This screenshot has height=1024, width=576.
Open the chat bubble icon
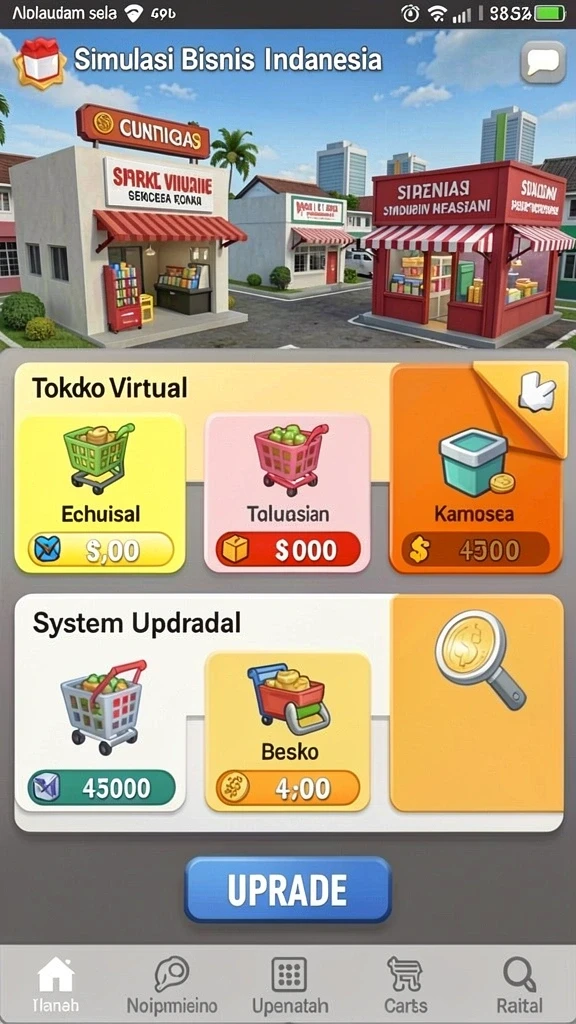pos(543,62)
